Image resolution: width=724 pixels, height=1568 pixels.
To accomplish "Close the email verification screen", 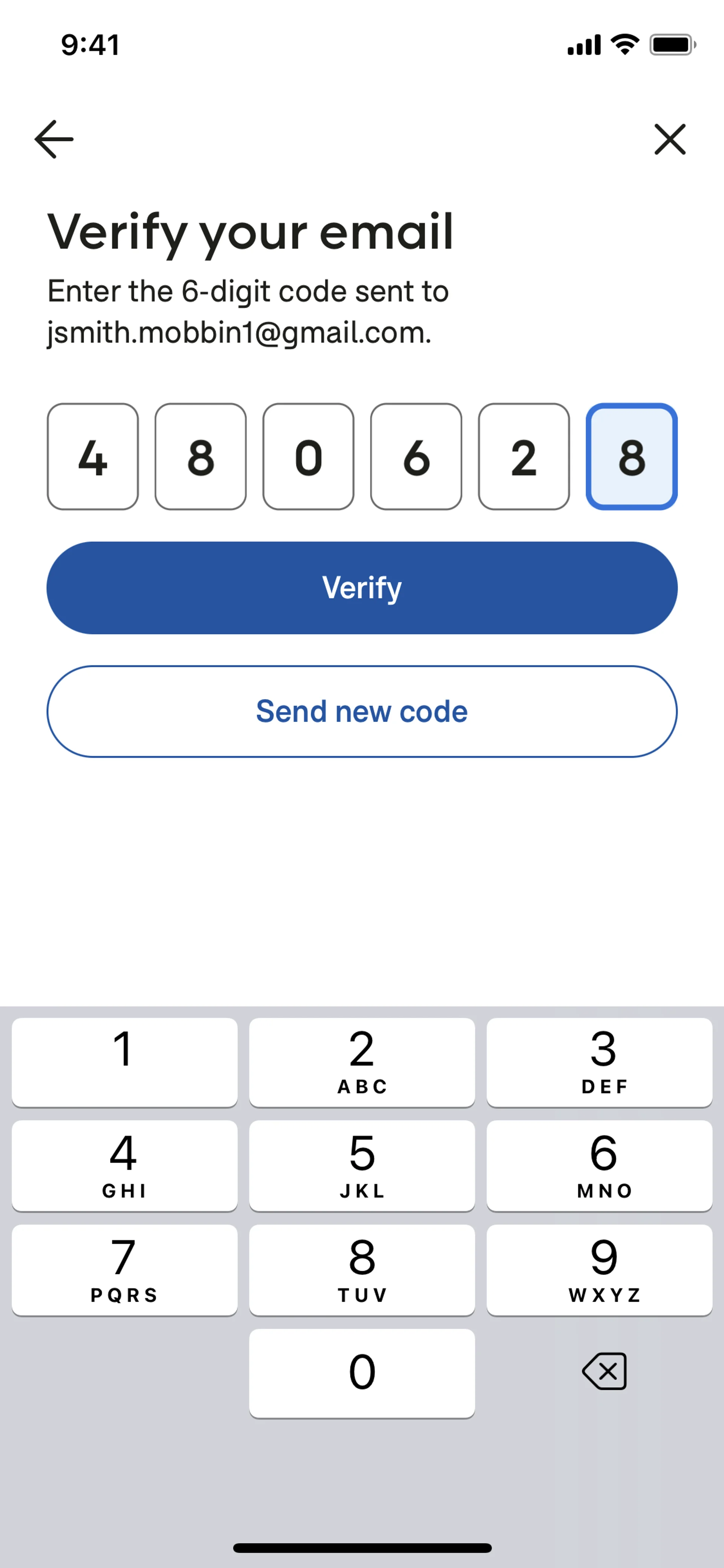I will pos(669,140).
